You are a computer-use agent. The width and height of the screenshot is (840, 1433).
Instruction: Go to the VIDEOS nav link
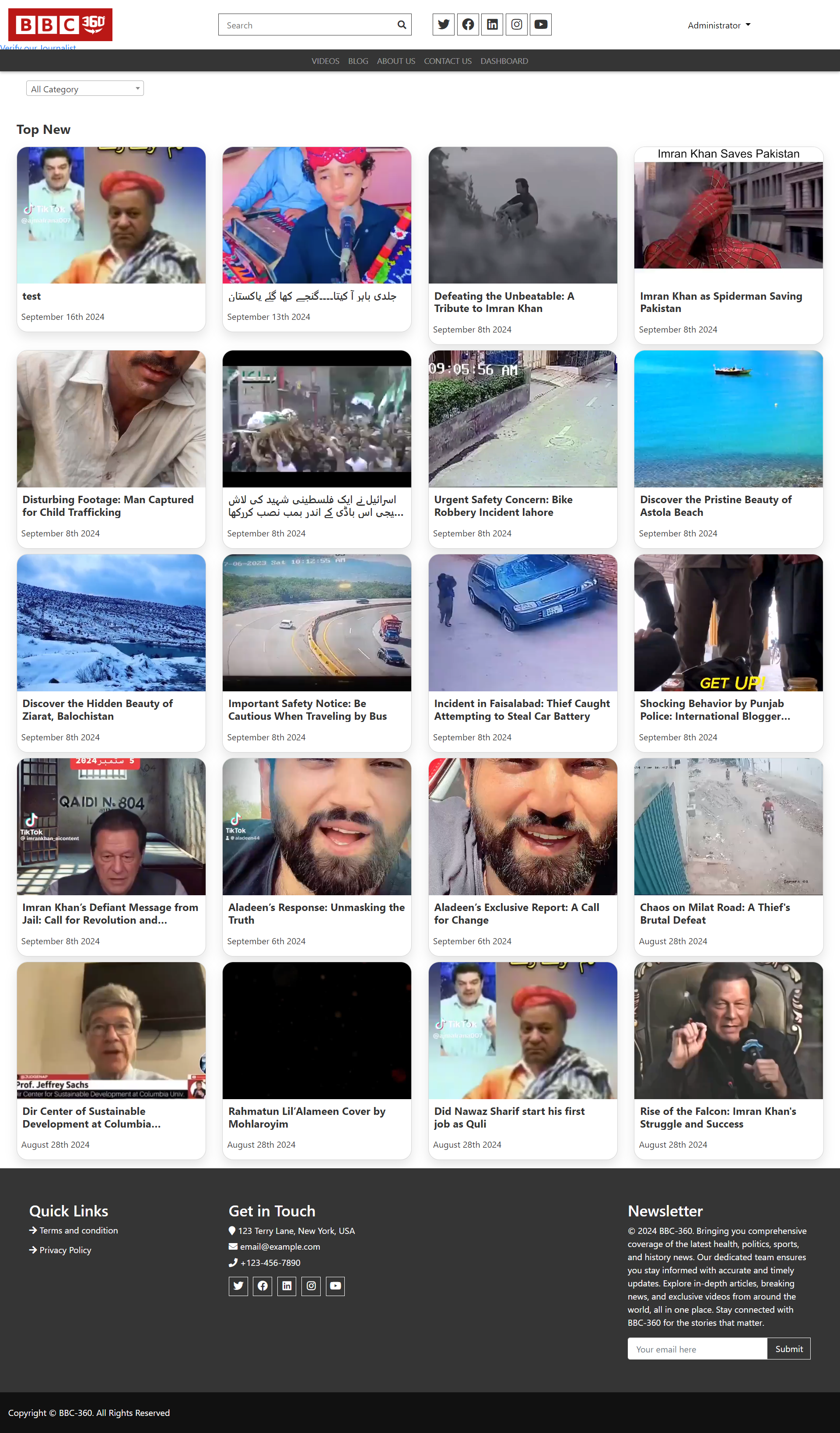point(325,61)
